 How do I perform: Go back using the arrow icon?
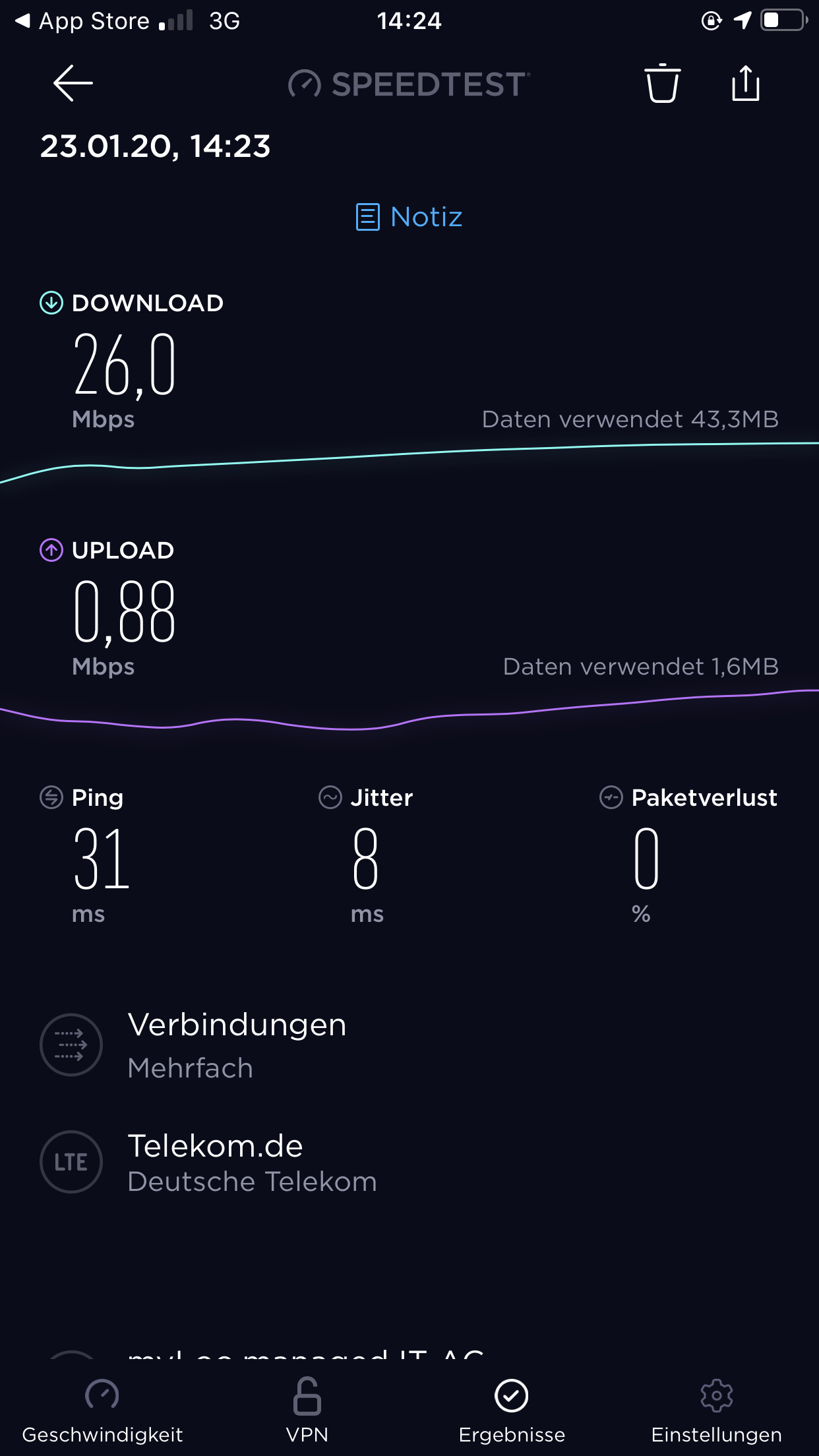click(x=73, y=84)
